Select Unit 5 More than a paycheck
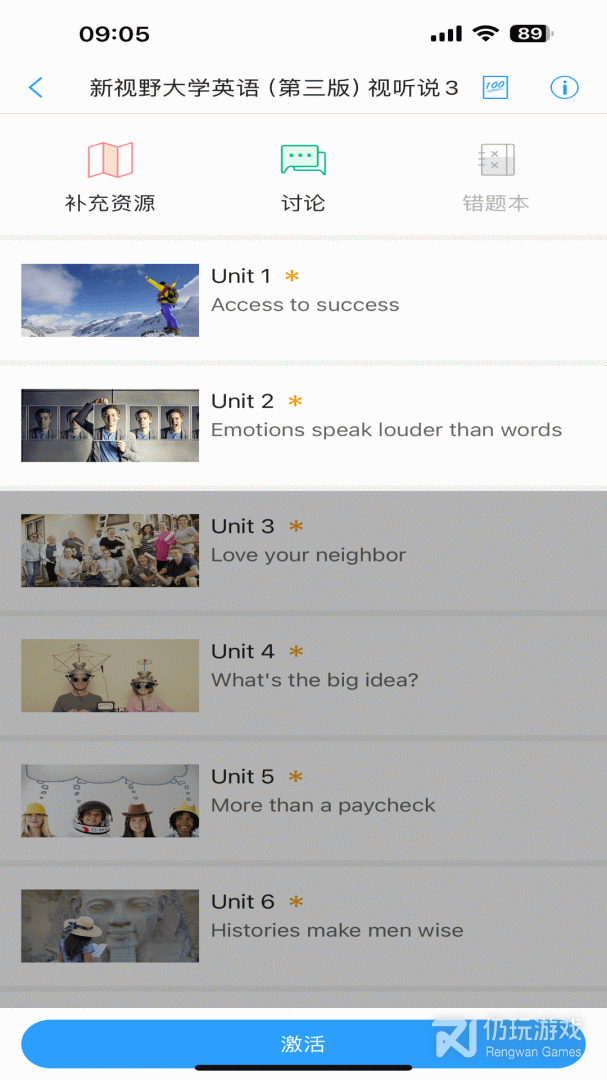Image resolution: width=607 pixels, height=1080 pixels. [x=303, y=800]
